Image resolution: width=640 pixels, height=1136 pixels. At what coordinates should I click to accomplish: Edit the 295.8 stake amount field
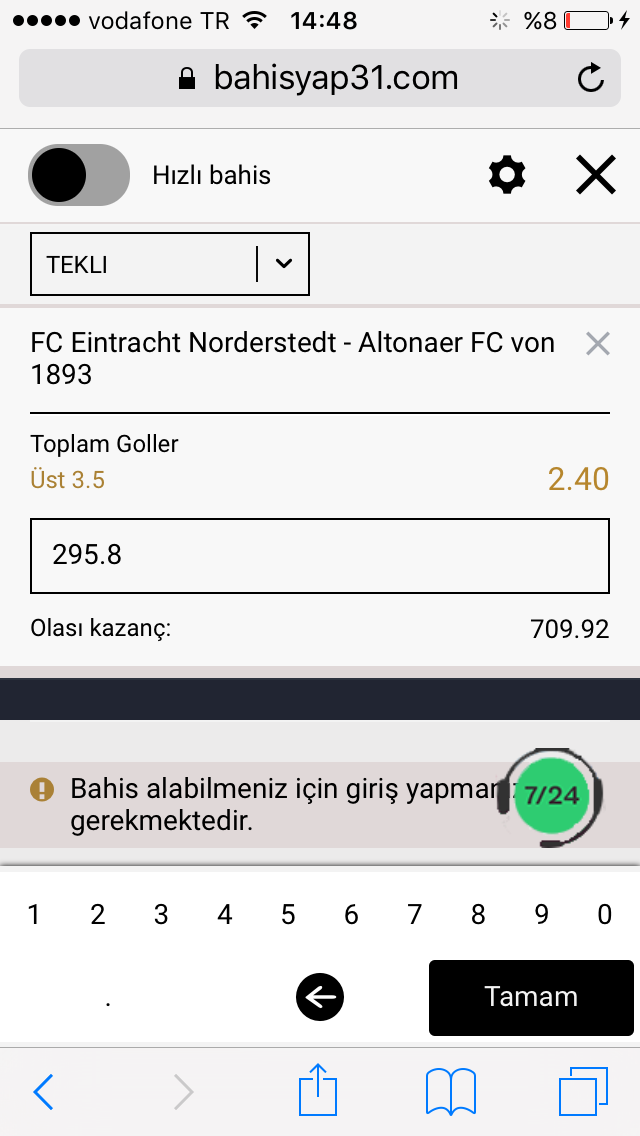[x=320, y=556]
